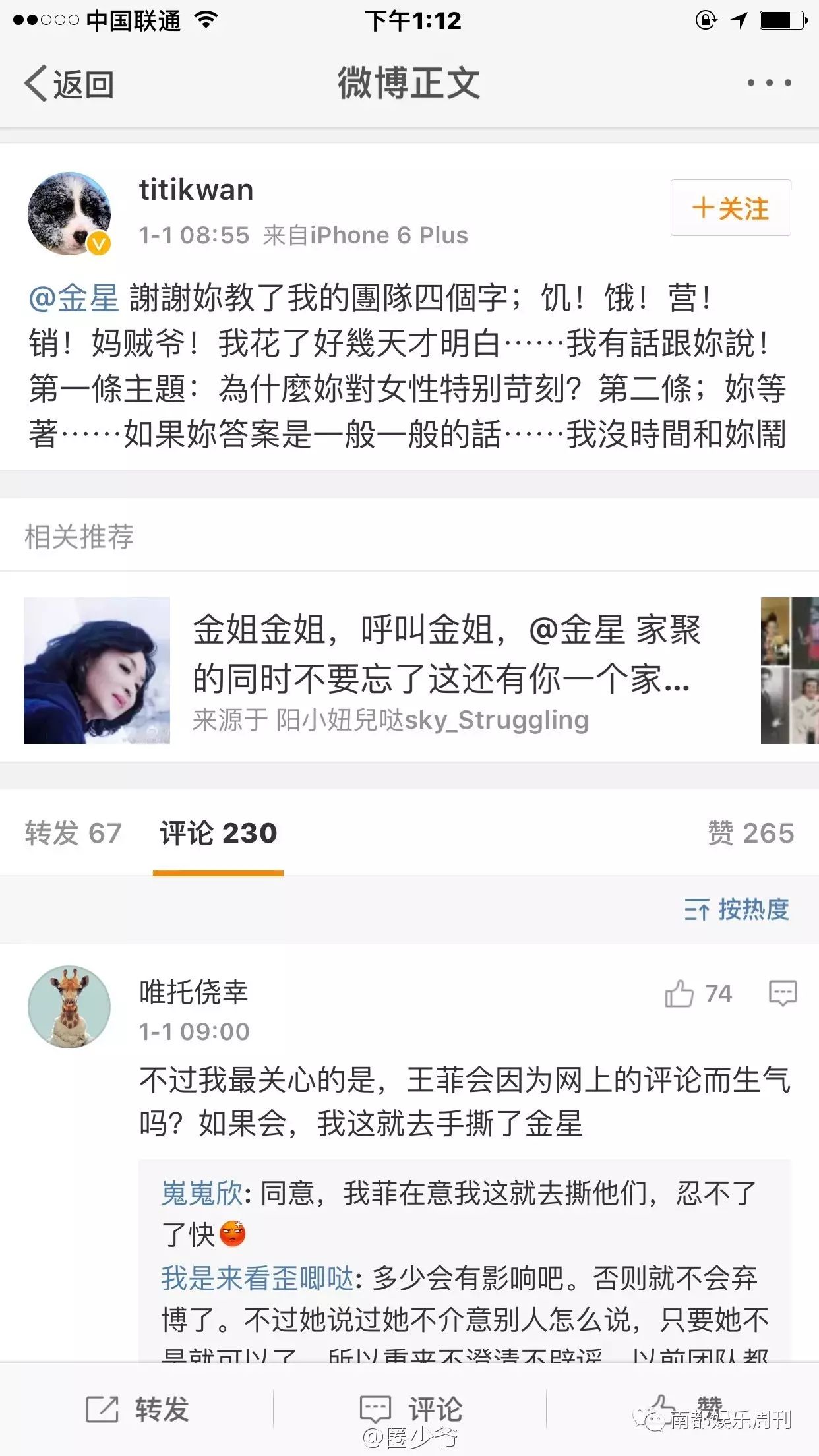Open 唯托侥幸's avatar
Image resolution: width=819 pixels, height=1456 pixels.
click(69, 1007)
